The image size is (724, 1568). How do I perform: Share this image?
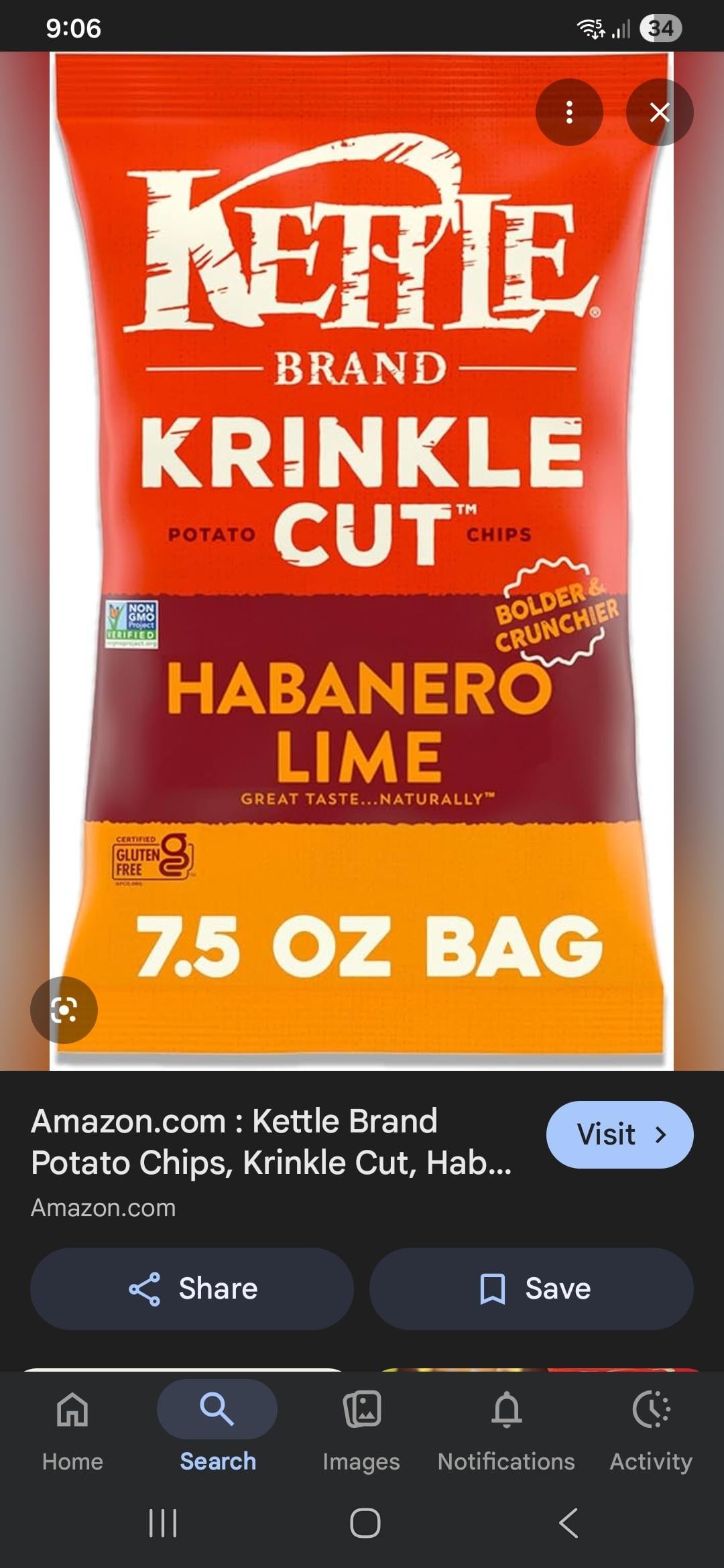tap(192, 1289)
